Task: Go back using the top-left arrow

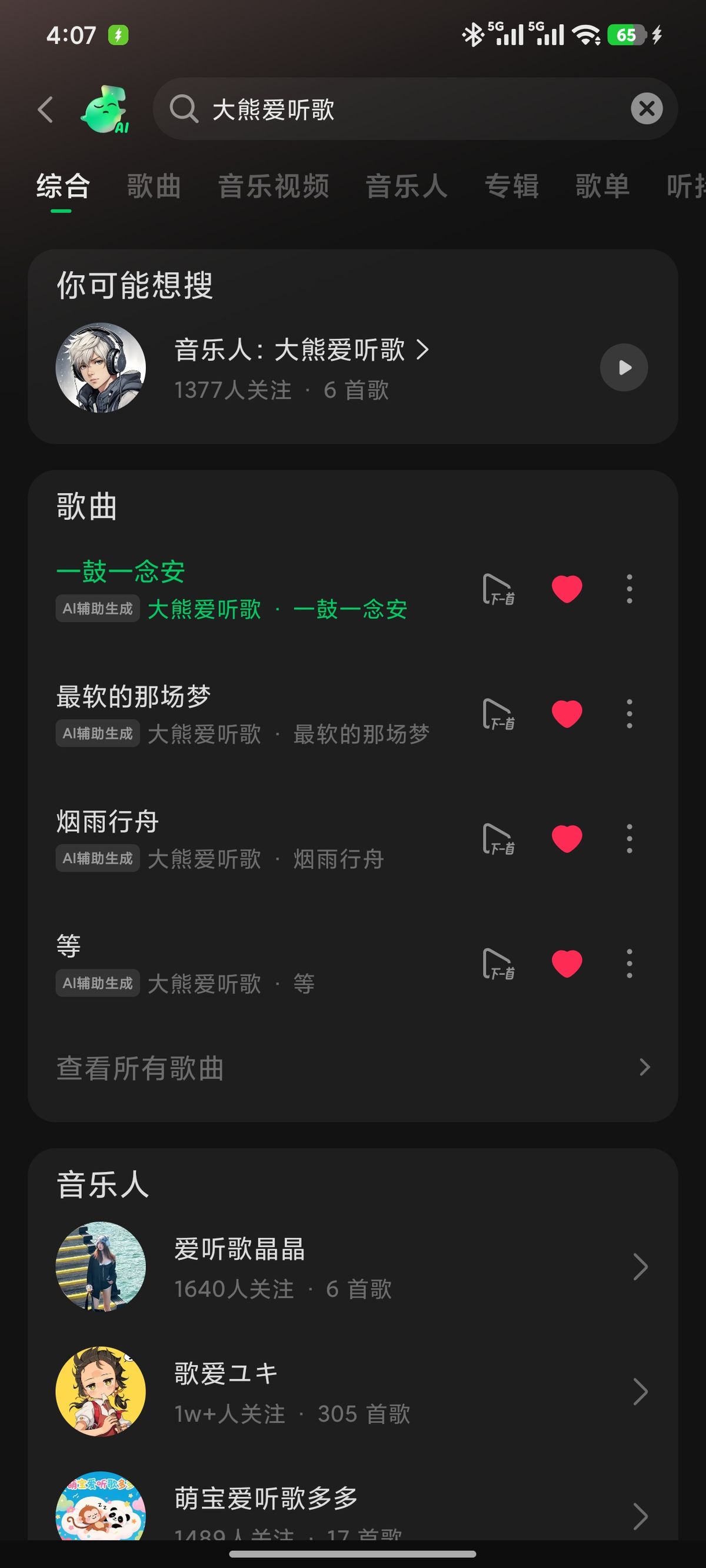Action: (x=46, y=109)
